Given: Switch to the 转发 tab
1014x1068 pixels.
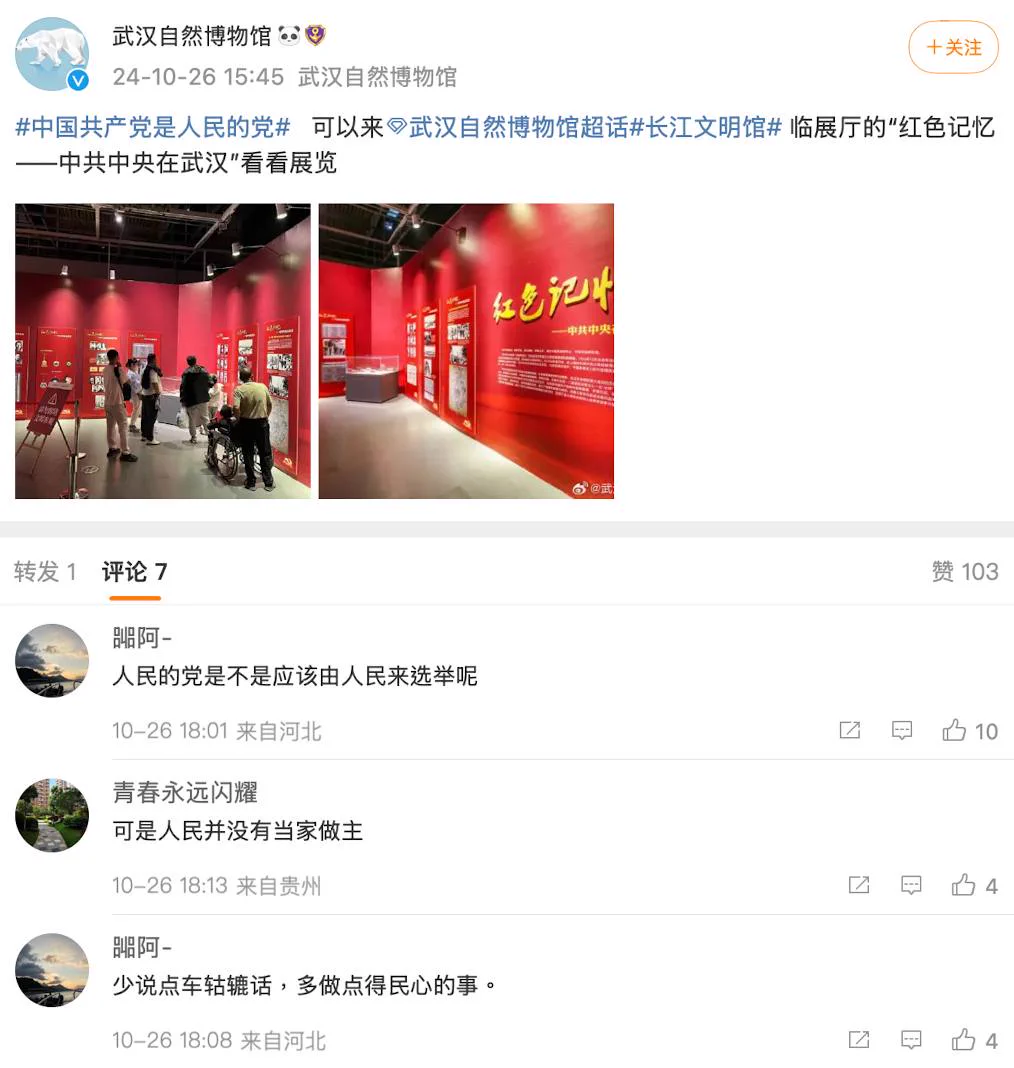Looking at the screenshot, I should (x=45, y=572).
